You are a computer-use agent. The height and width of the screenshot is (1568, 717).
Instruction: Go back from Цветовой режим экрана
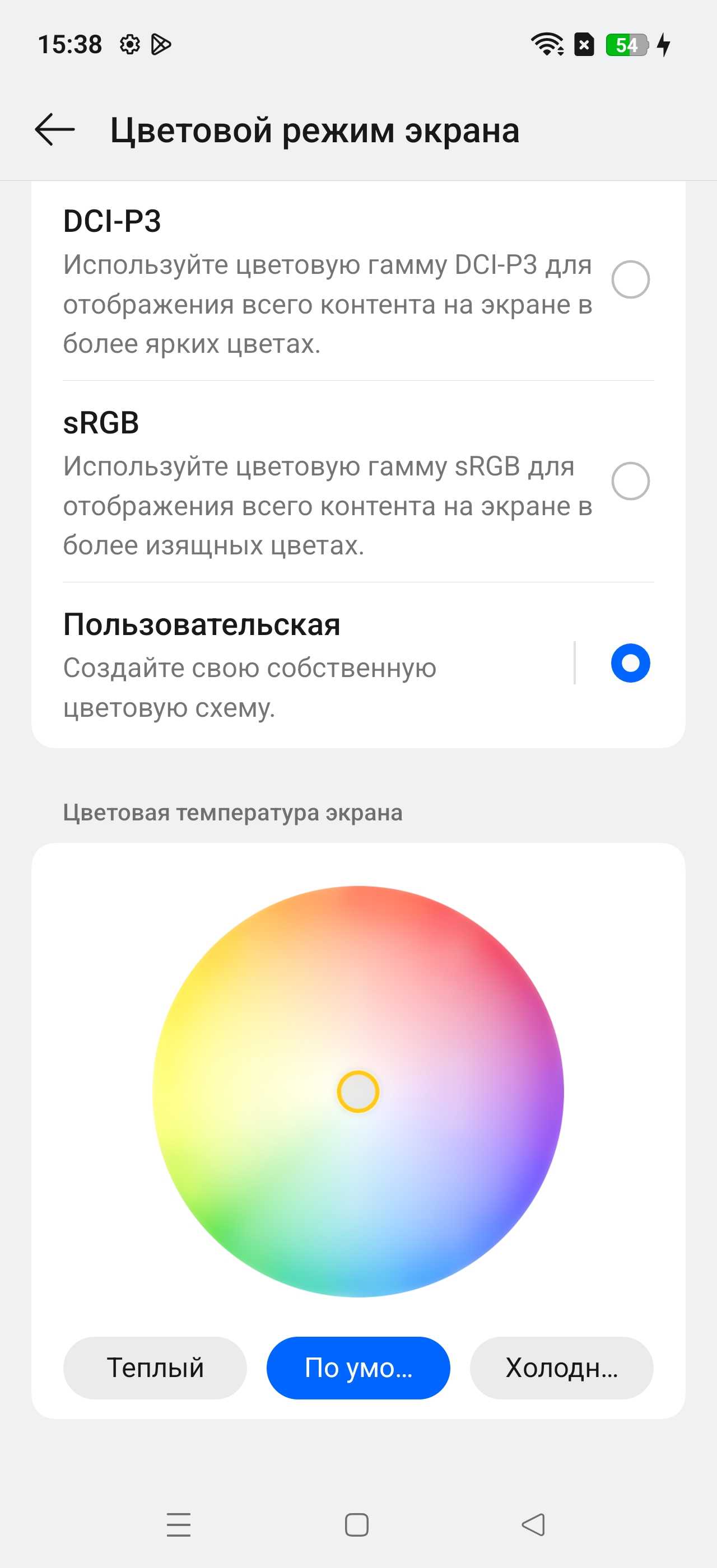[55, 130]
